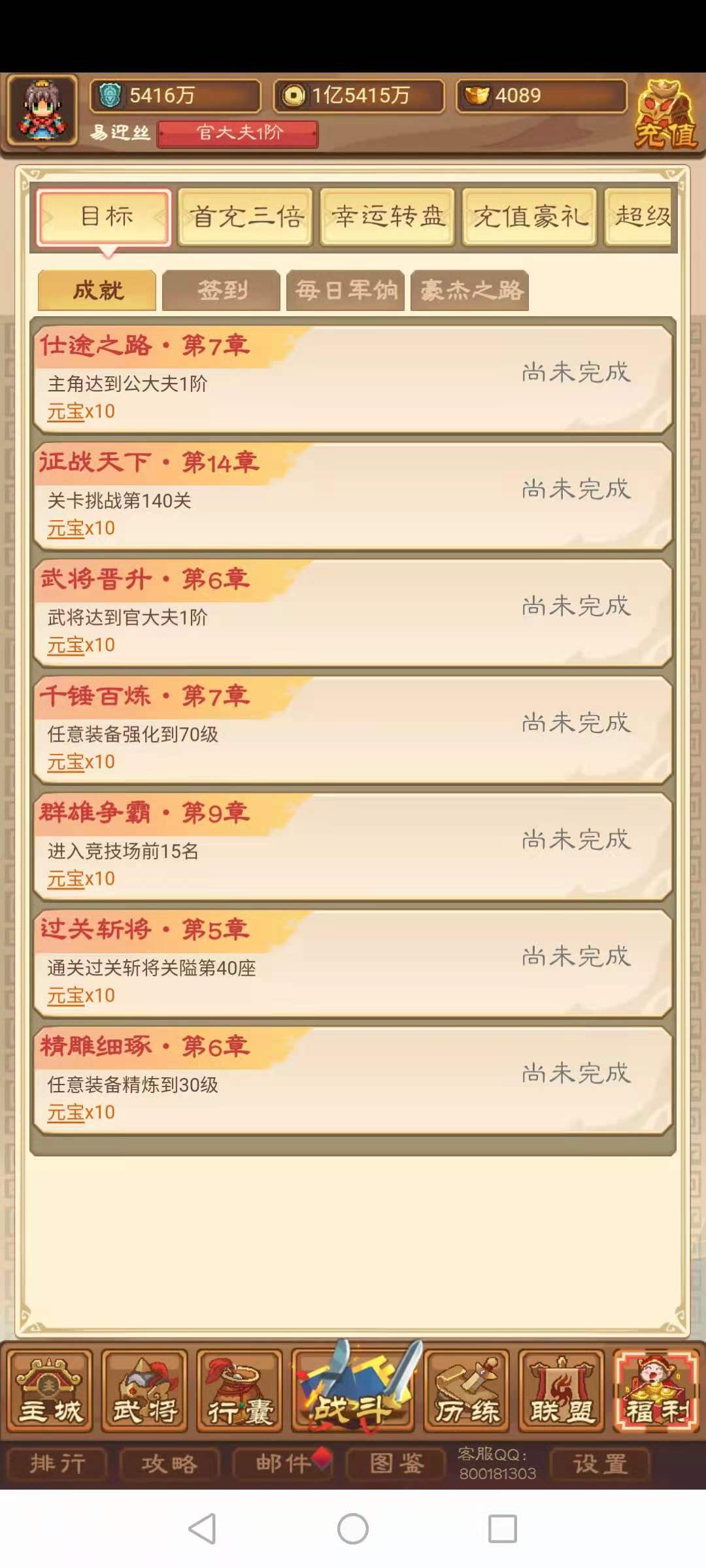Switch to the 首充三倍 tab
Screen dimensions: 706x1568
245,217
